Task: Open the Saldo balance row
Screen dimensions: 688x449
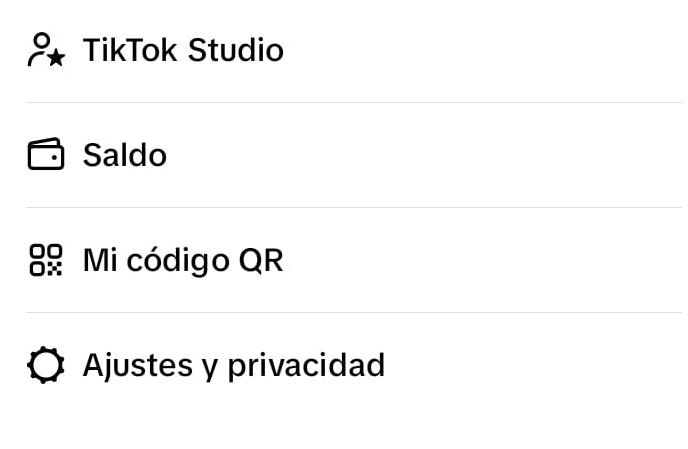Action: (x=125, y=155)
